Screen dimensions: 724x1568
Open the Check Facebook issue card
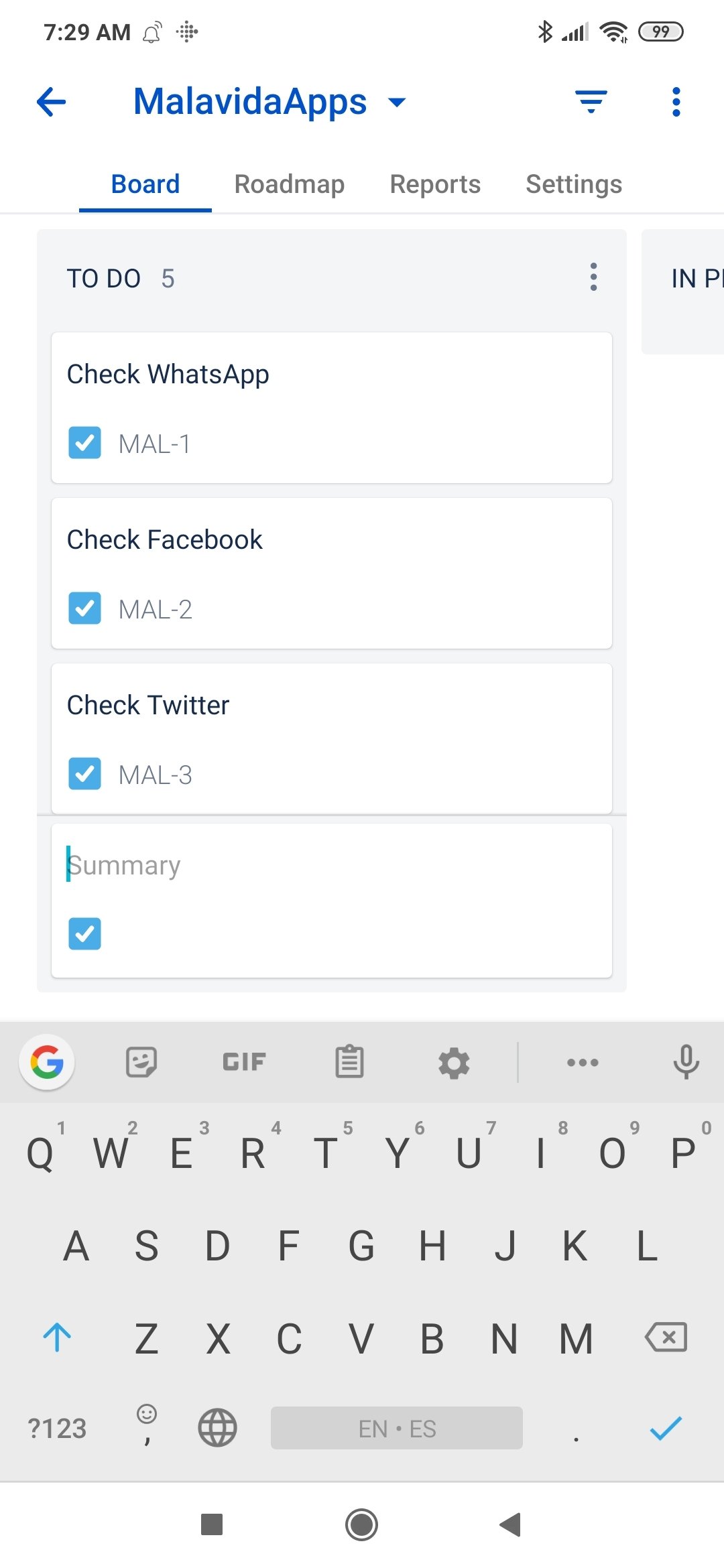point(332,573)
